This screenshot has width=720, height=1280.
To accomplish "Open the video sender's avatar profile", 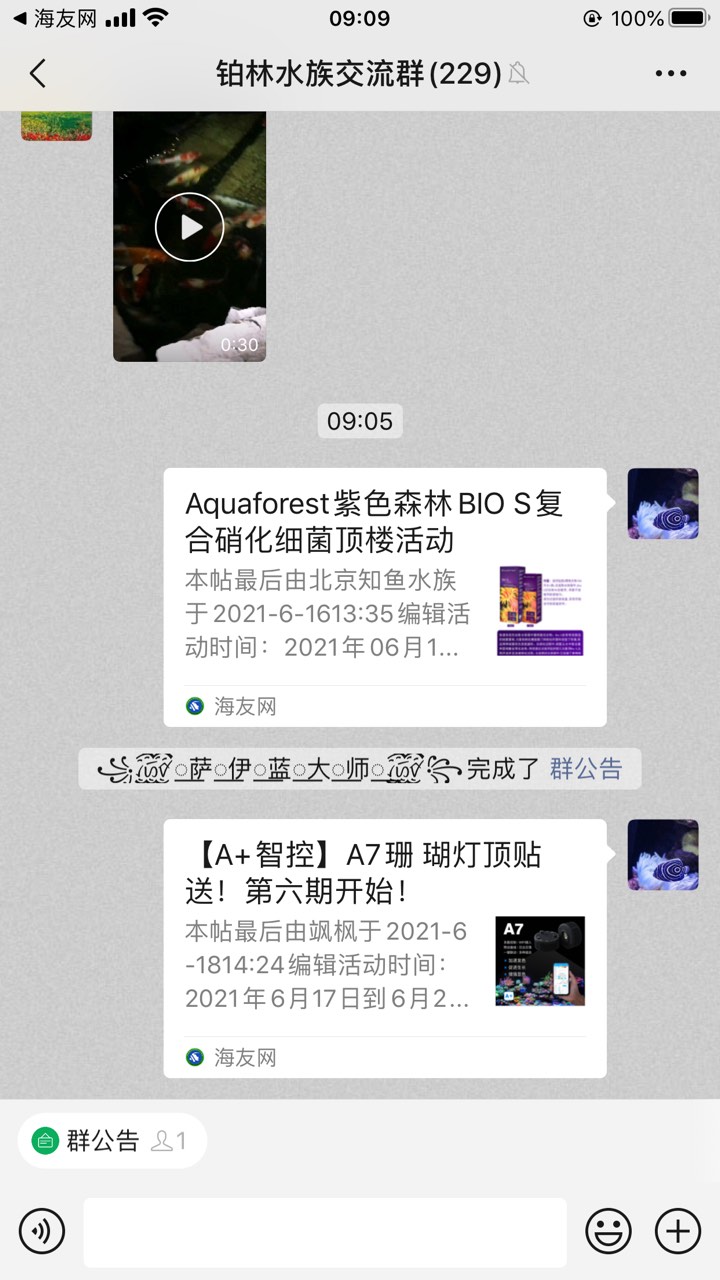I will point(56,125).
